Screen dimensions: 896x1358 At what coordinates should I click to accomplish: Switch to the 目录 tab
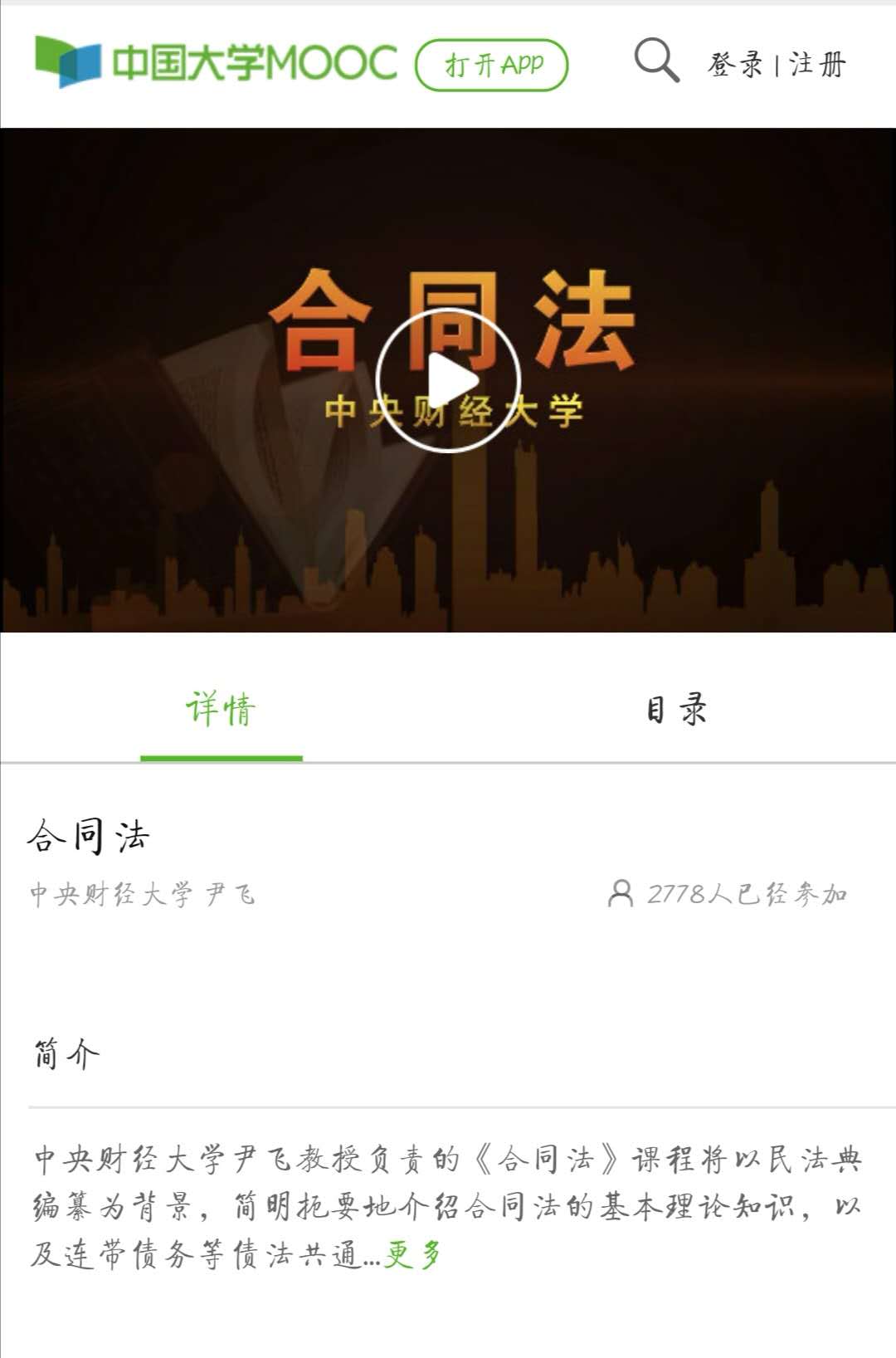(x=676, y=711)
